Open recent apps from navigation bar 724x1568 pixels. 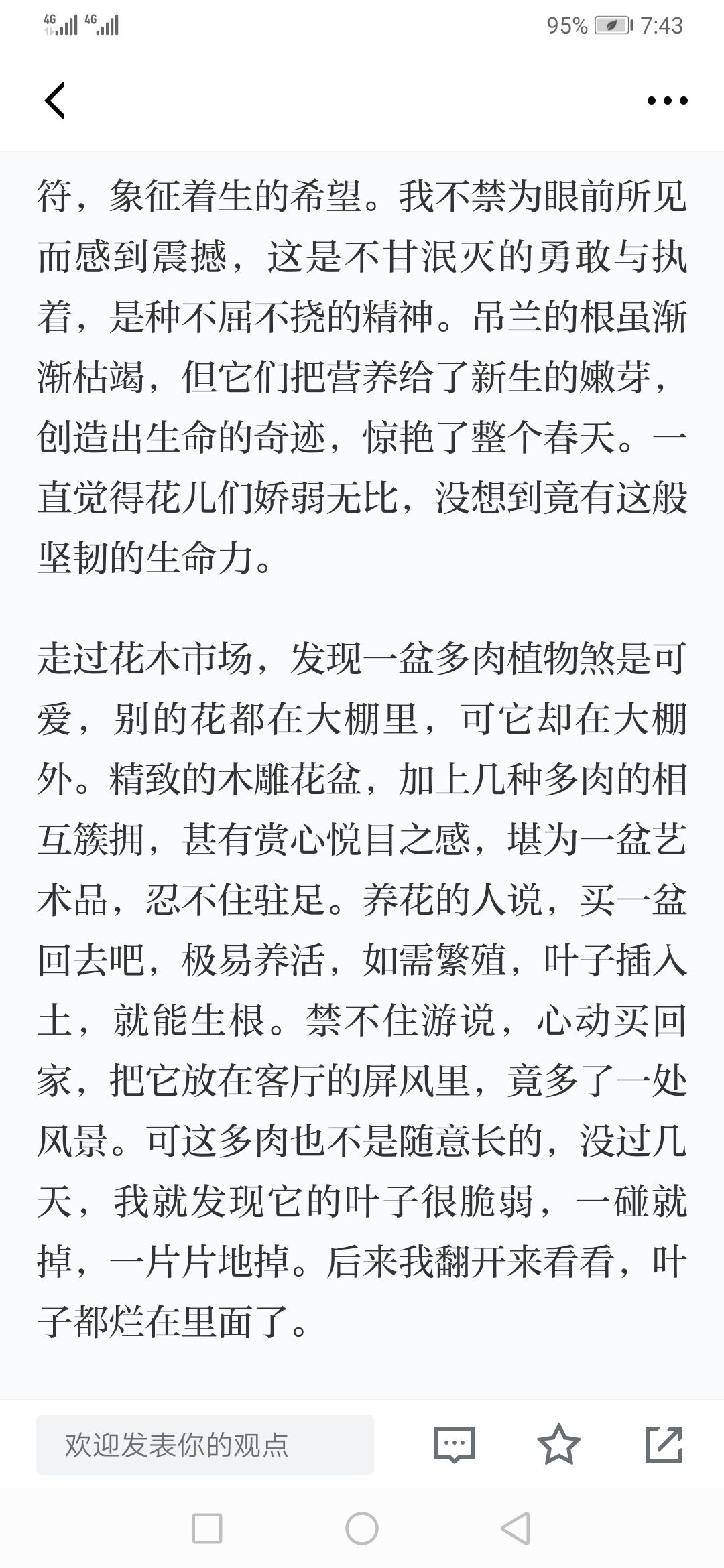(x=207, y=1530)
